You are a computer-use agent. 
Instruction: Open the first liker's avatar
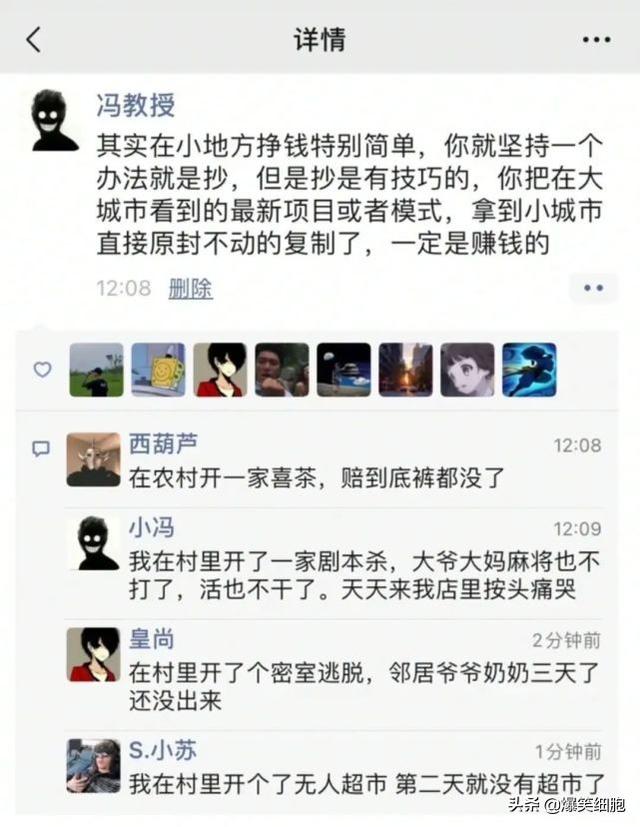pyautogui.click(x=96, y=369)
